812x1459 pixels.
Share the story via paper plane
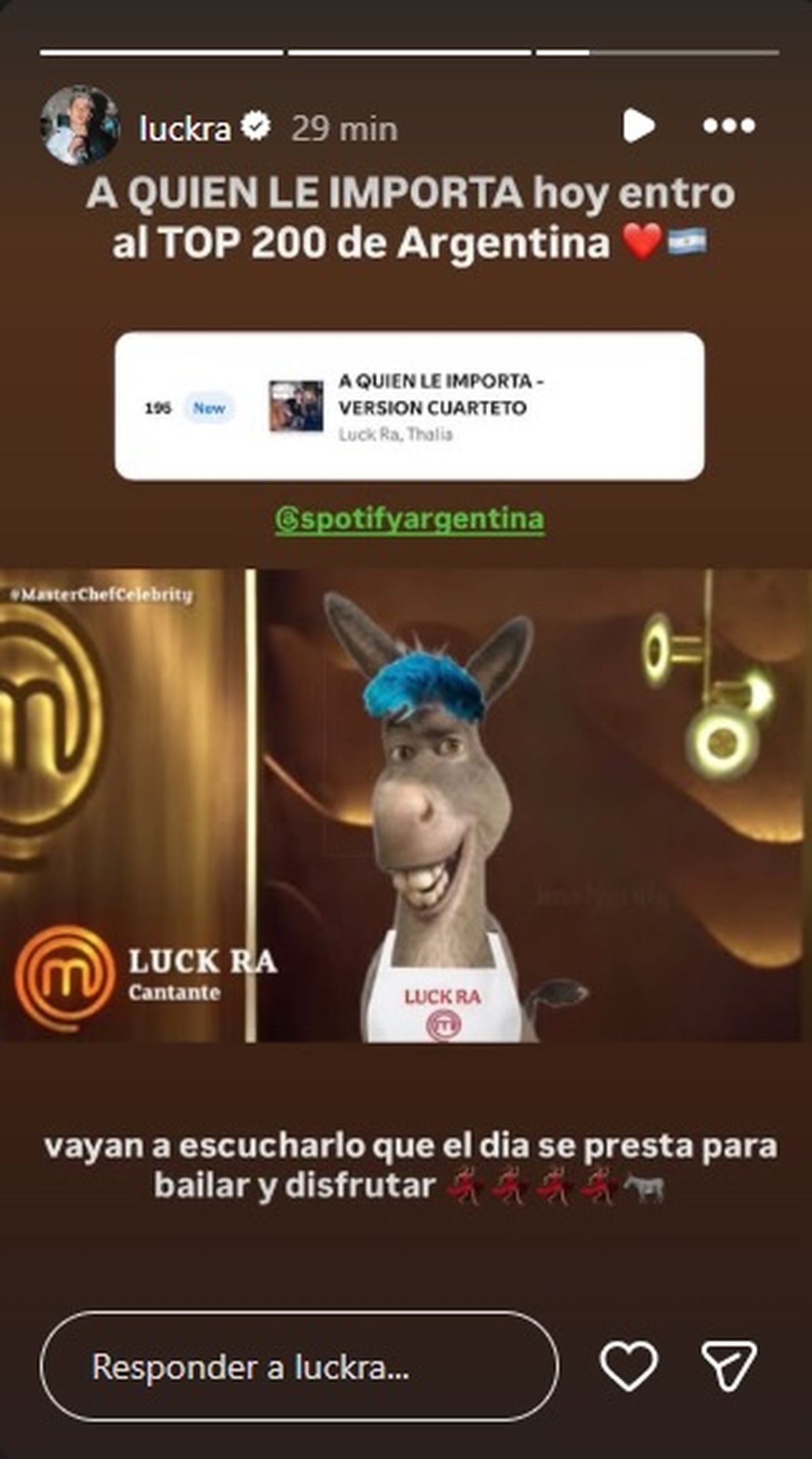click(728, 1366)
